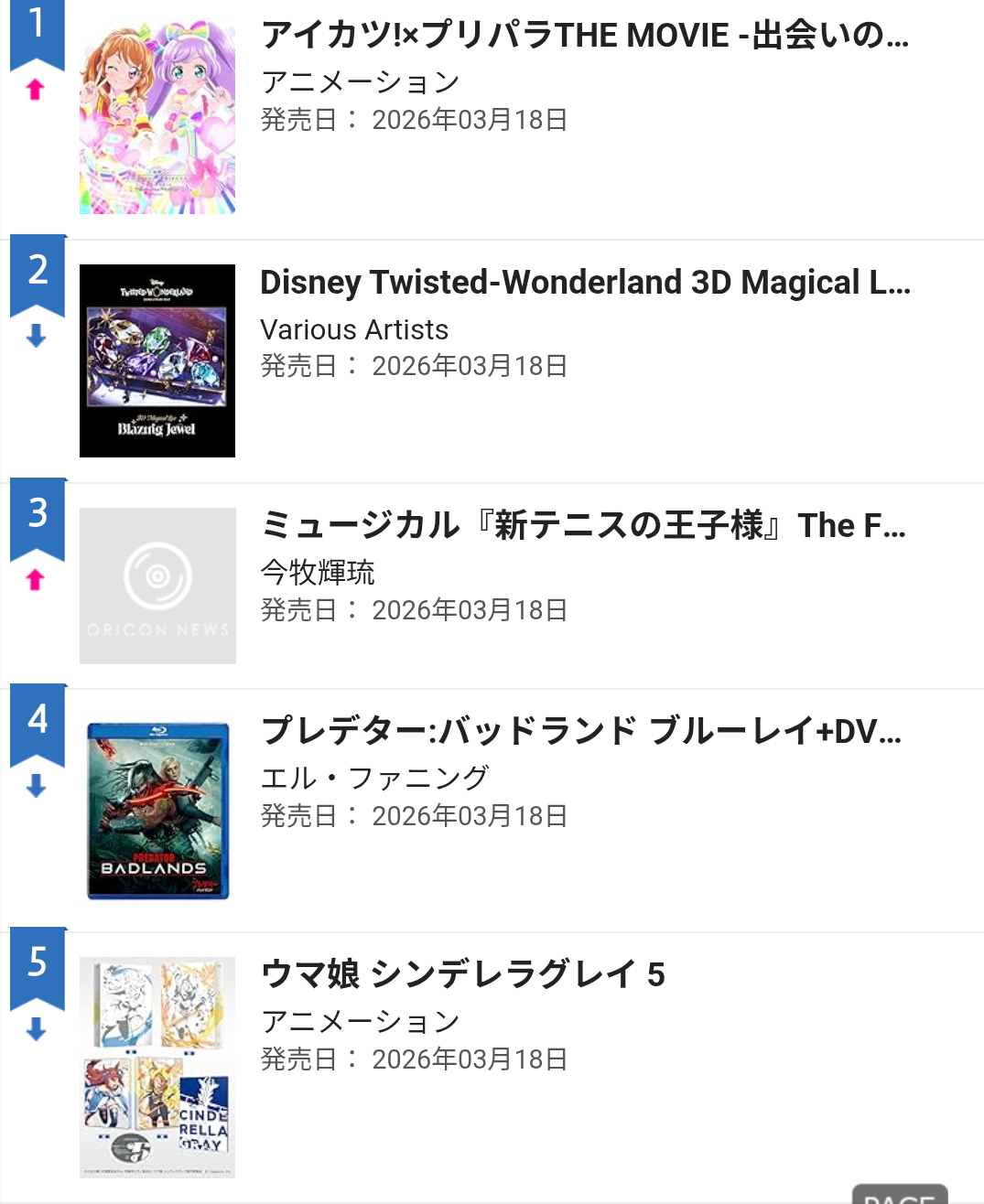Open ミュージカル『新テニスの王子様』 ranking entry

click(x=582, y=526)
